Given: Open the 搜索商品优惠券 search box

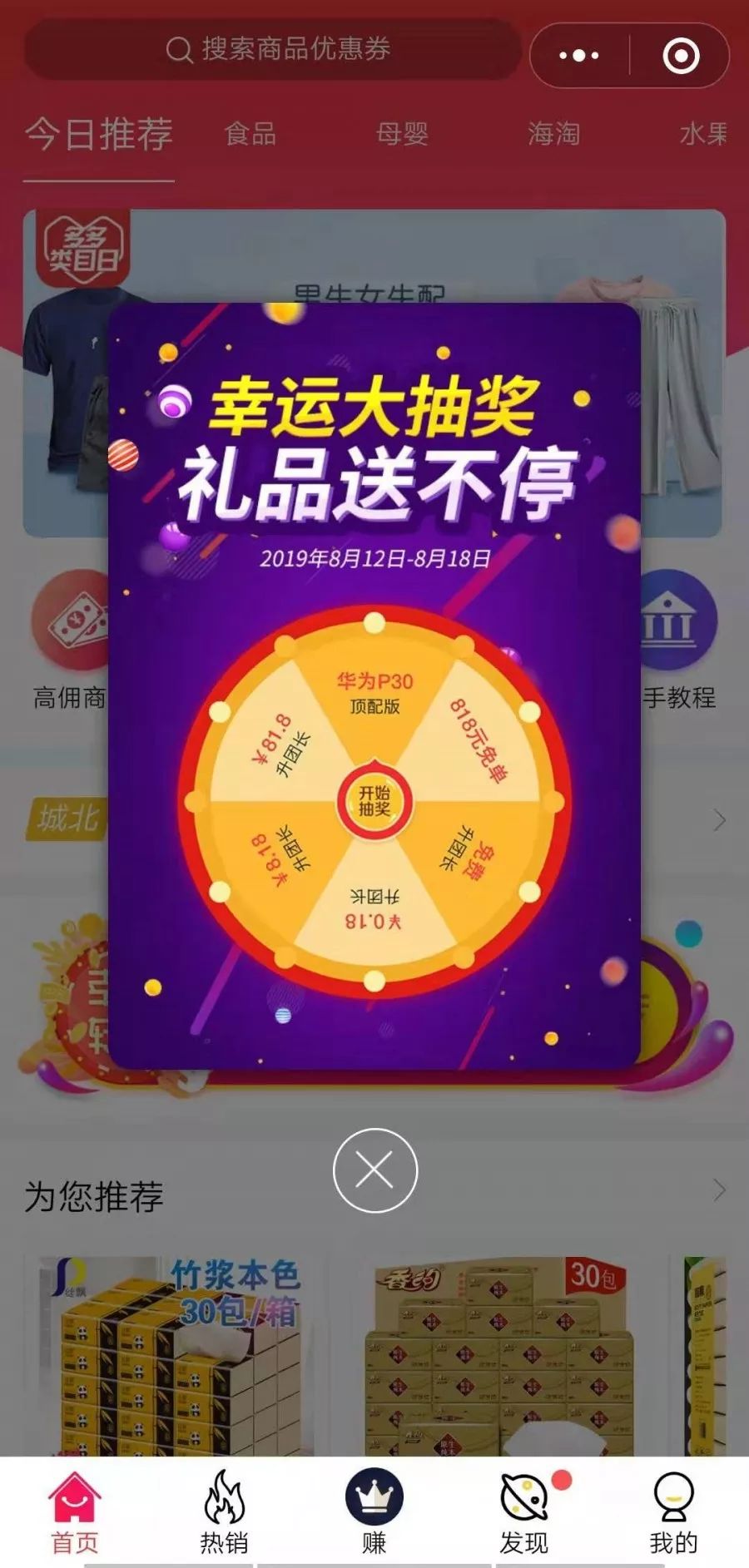Looking at the screenshot, I should coord(275,49).
